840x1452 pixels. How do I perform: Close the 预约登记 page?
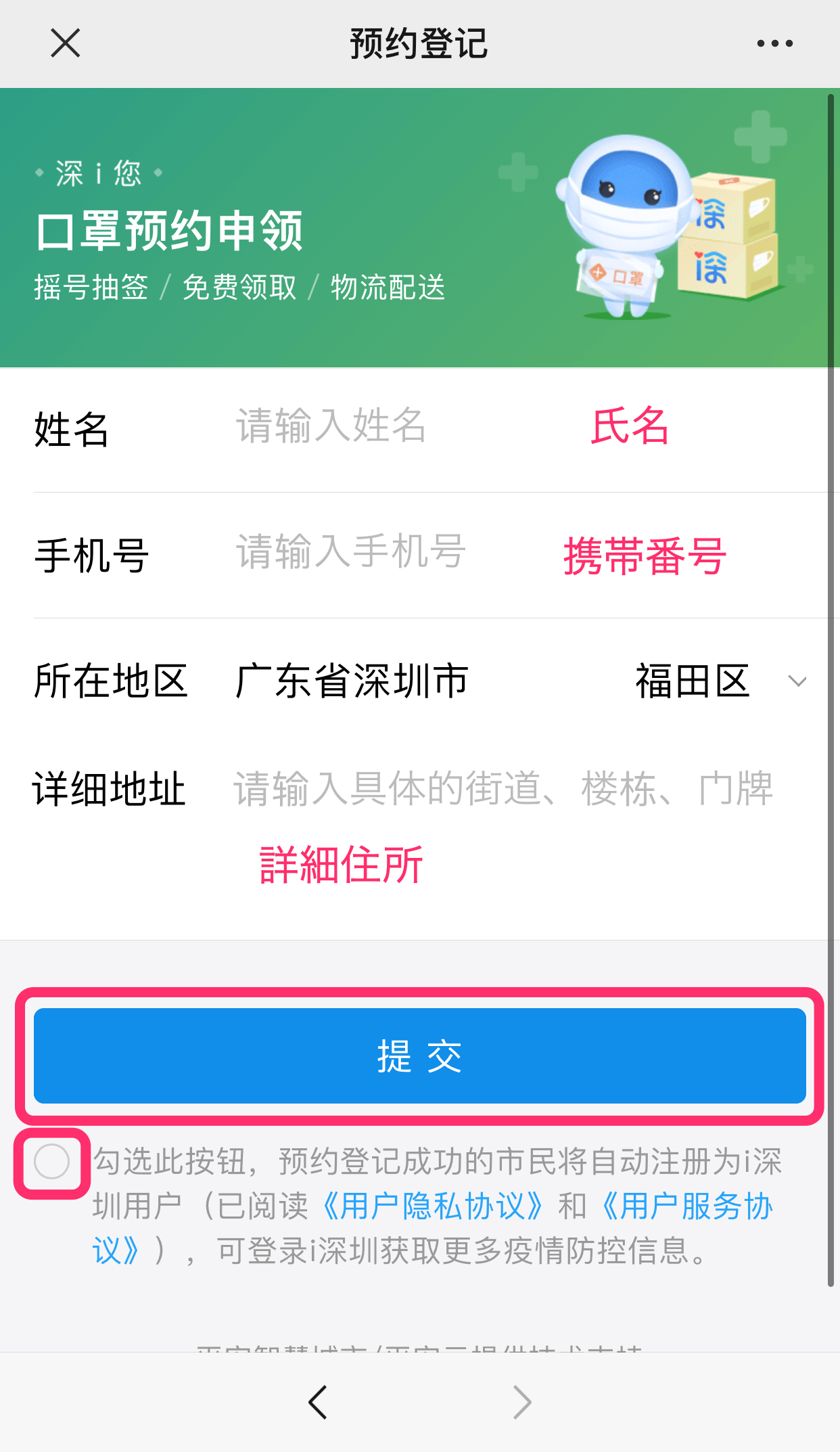[66, 43]
